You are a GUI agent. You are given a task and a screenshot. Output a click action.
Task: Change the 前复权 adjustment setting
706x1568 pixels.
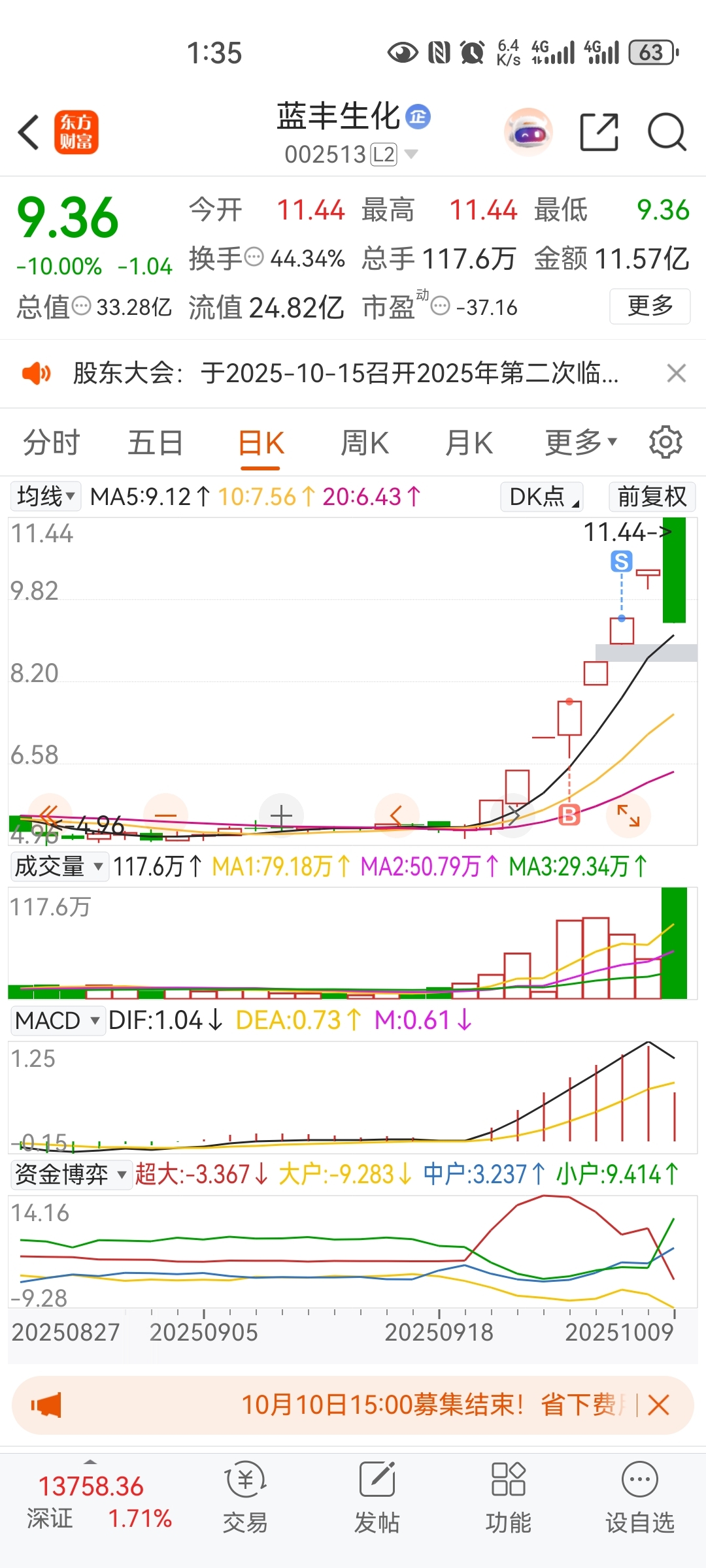pyautogui.click(x=652, y=497)
